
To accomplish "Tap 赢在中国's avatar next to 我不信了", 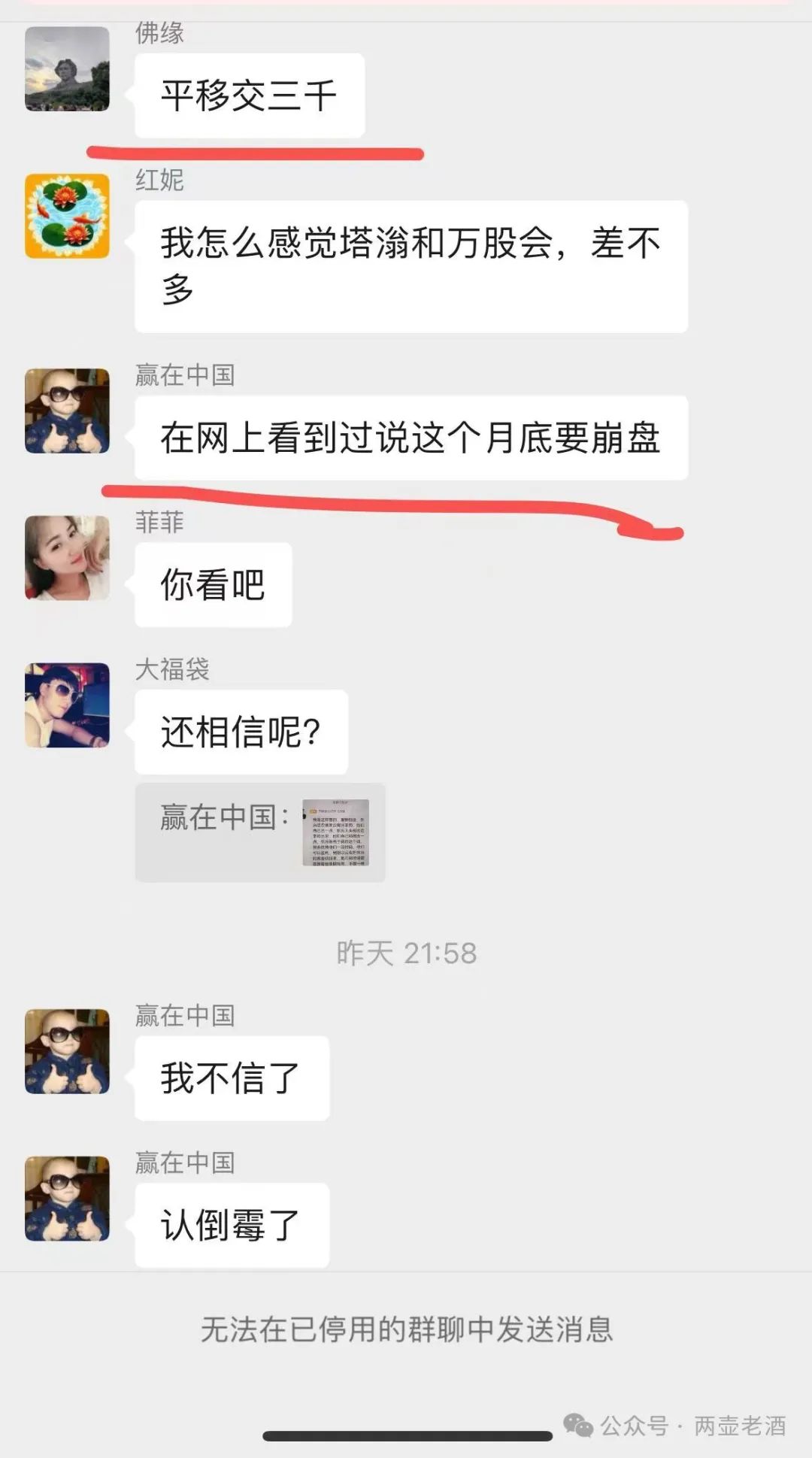I will coord(67,1051).
